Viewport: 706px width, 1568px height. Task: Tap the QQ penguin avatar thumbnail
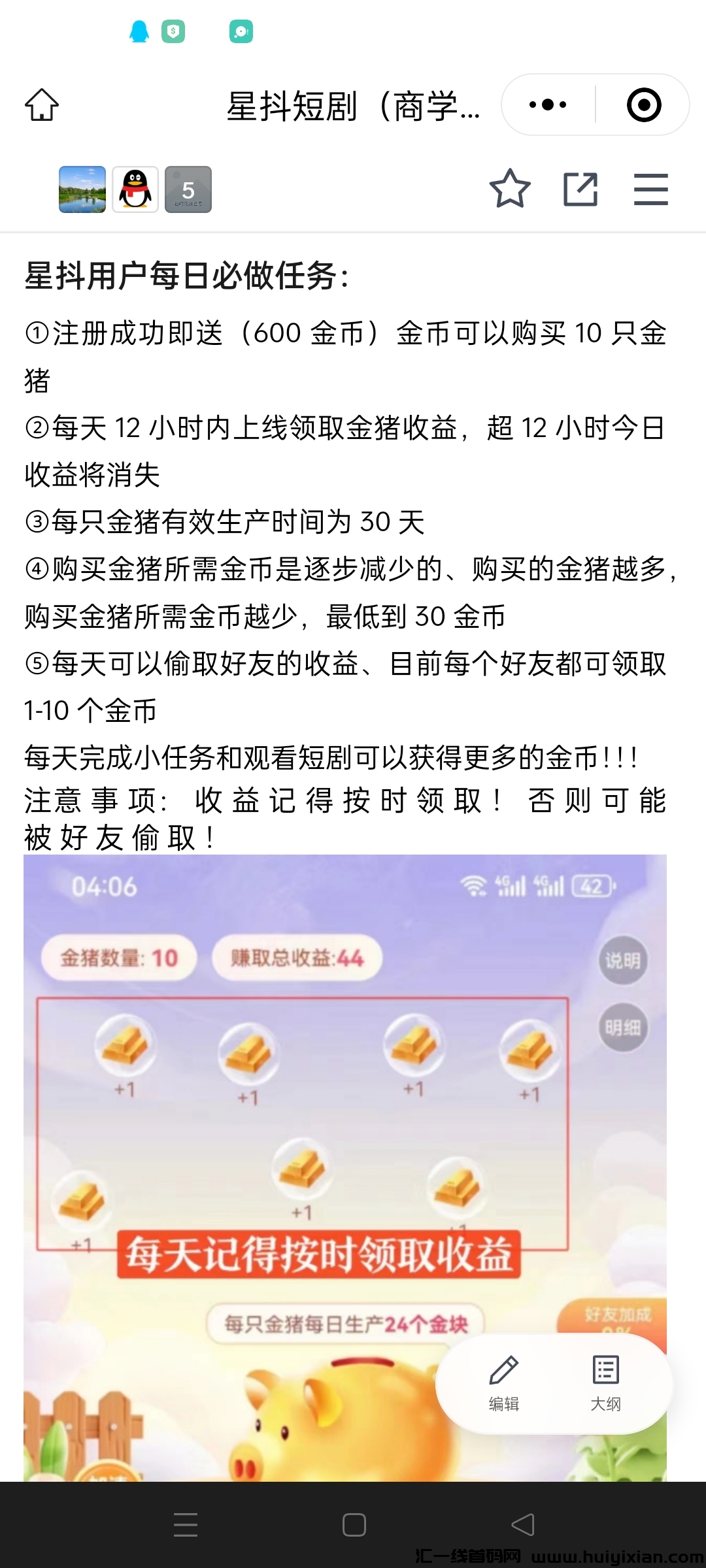(134, 189)
